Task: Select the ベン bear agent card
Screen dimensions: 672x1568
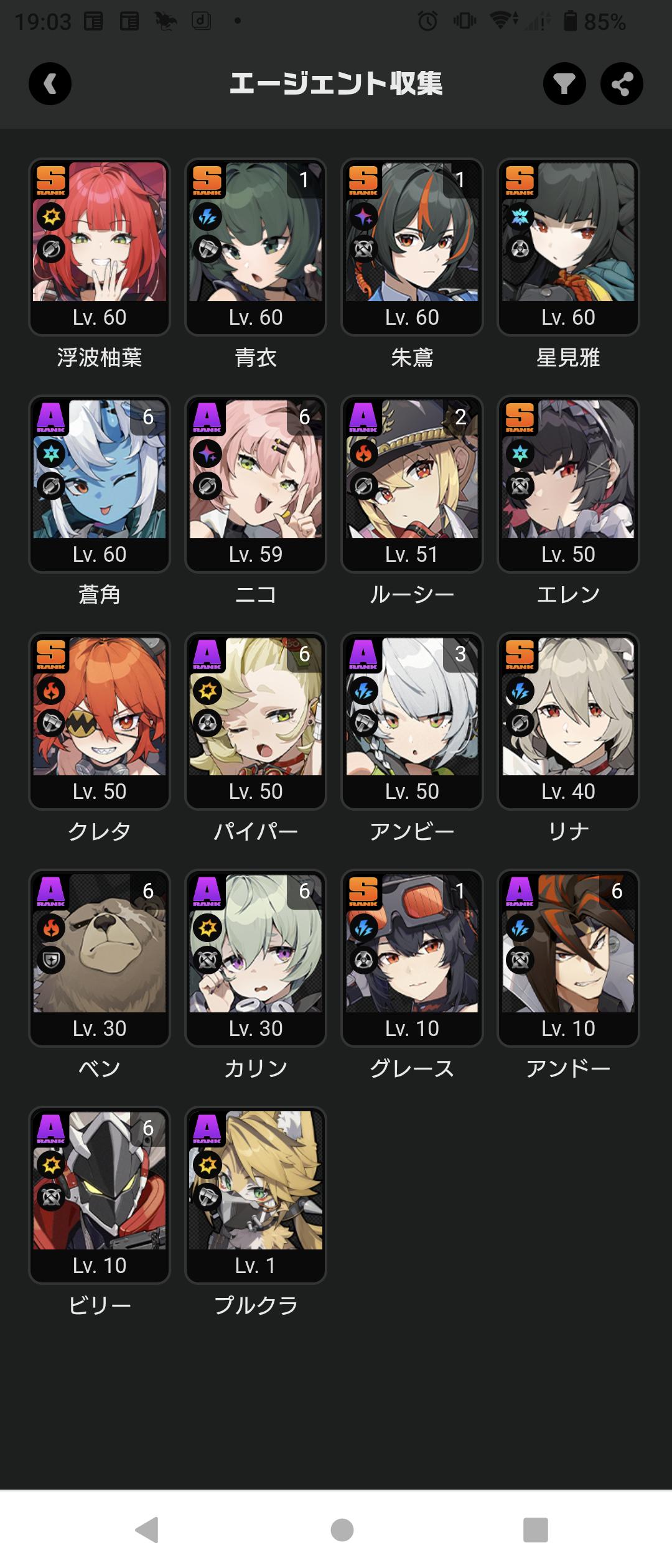Action: [x=100, y=958]
